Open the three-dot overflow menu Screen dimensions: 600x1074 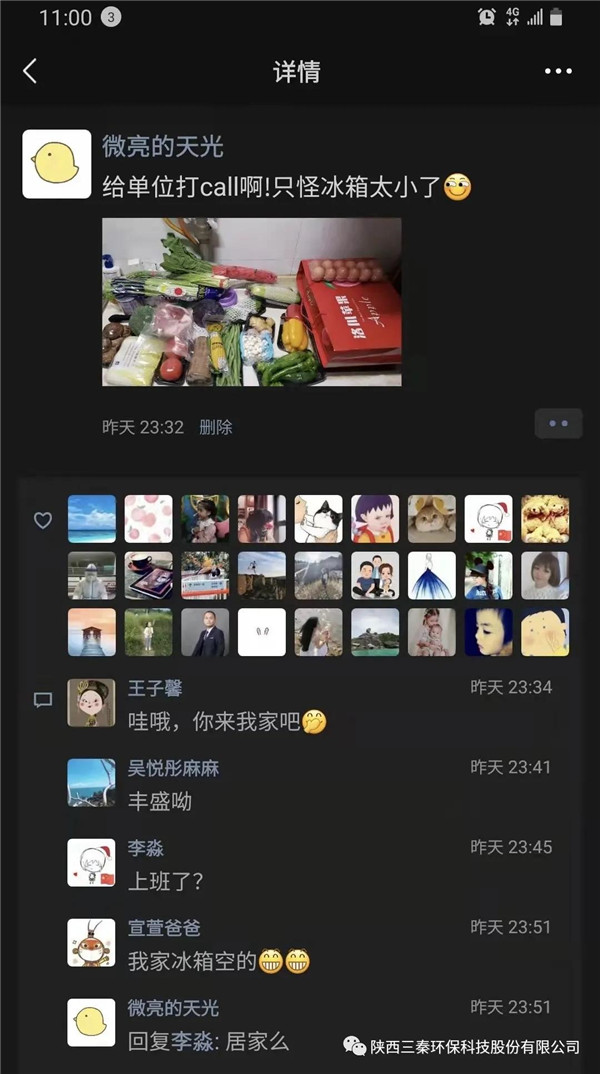558,72
